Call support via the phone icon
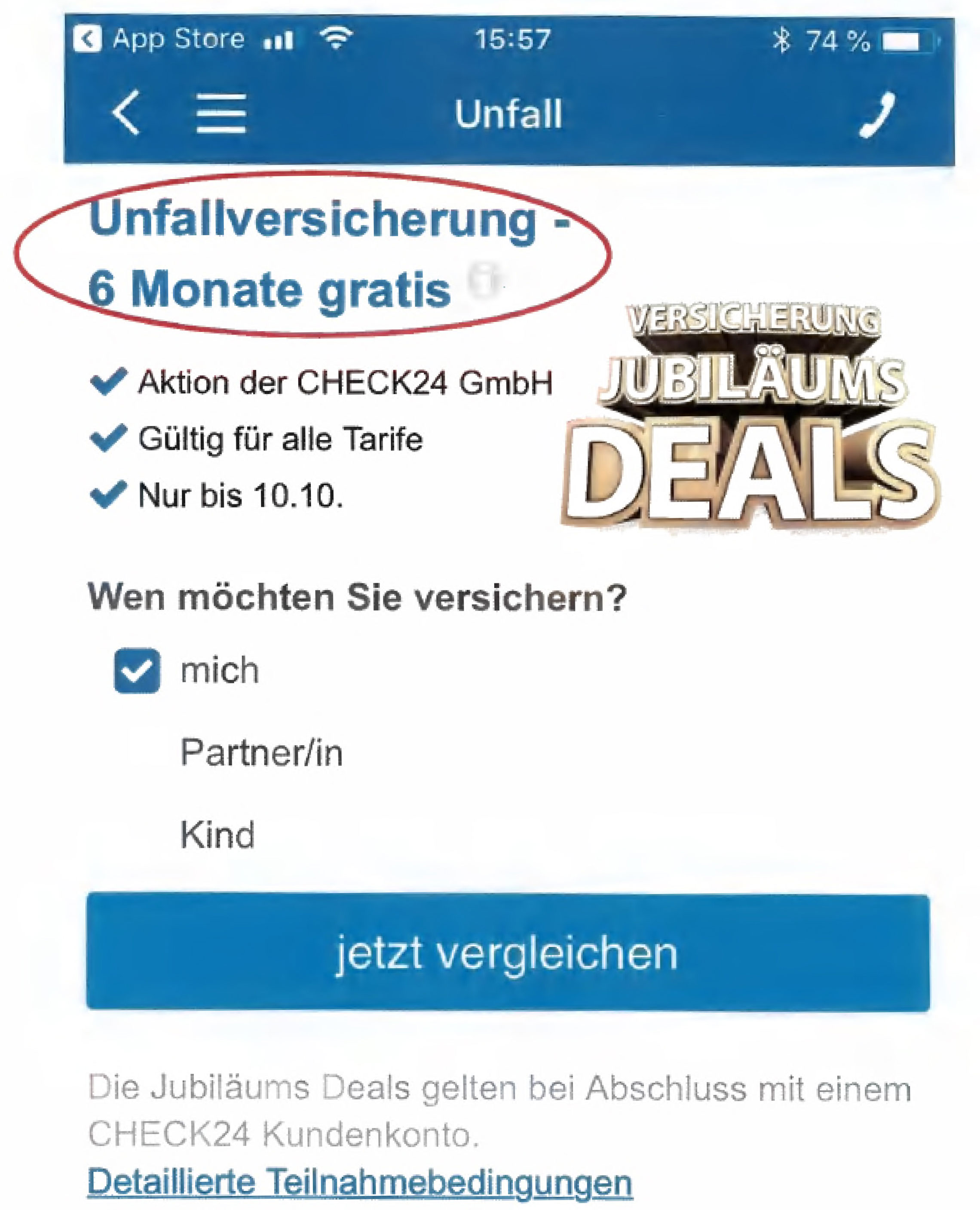This screenshot has height=1210, width=980. coord(877,115)
